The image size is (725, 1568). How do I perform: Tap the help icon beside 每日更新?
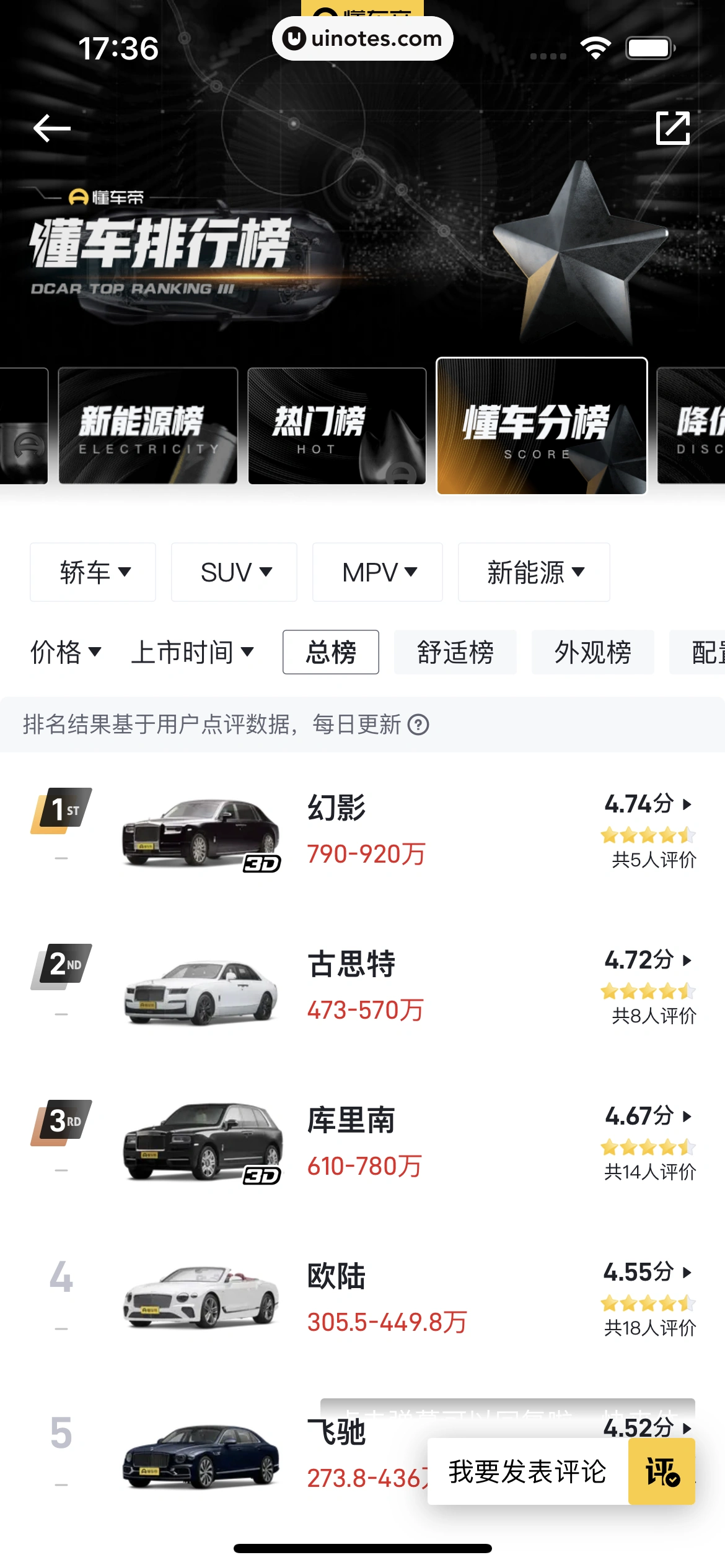tap(418, 725)
